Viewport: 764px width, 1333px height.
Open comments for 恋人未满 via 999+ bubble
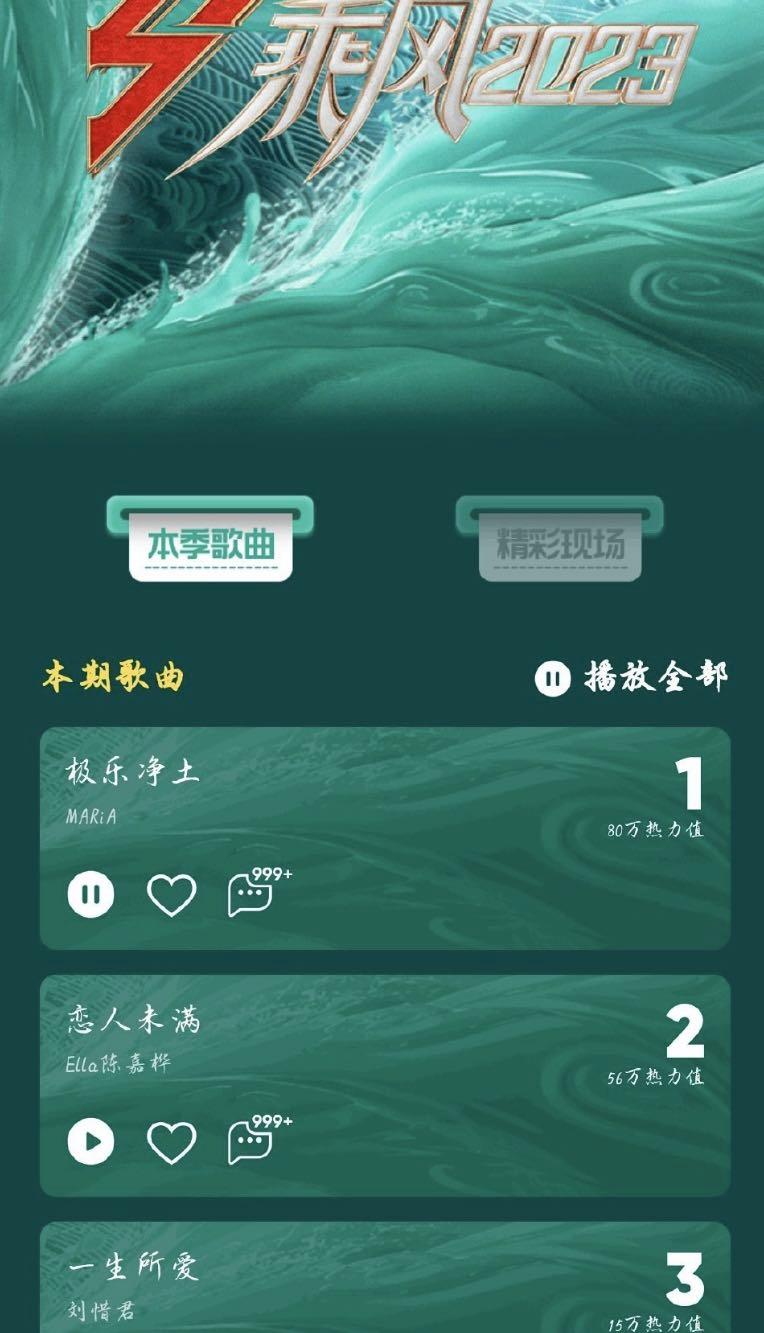click(252, 1139)
